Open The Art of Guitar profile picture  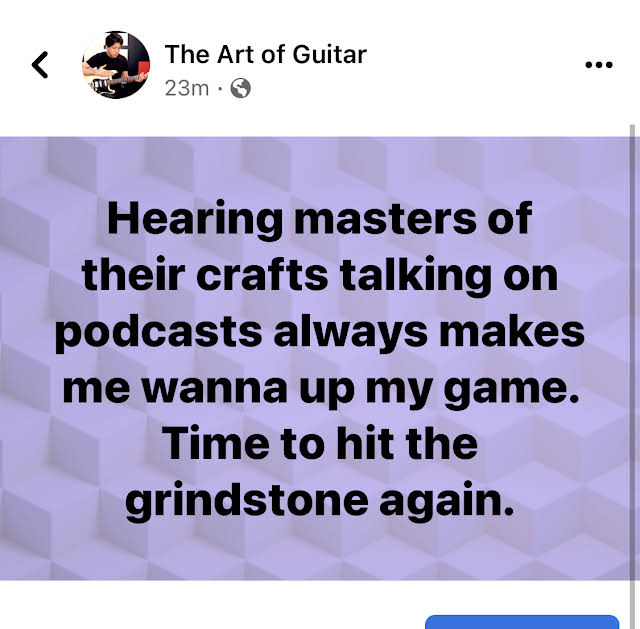pos(116,65)
